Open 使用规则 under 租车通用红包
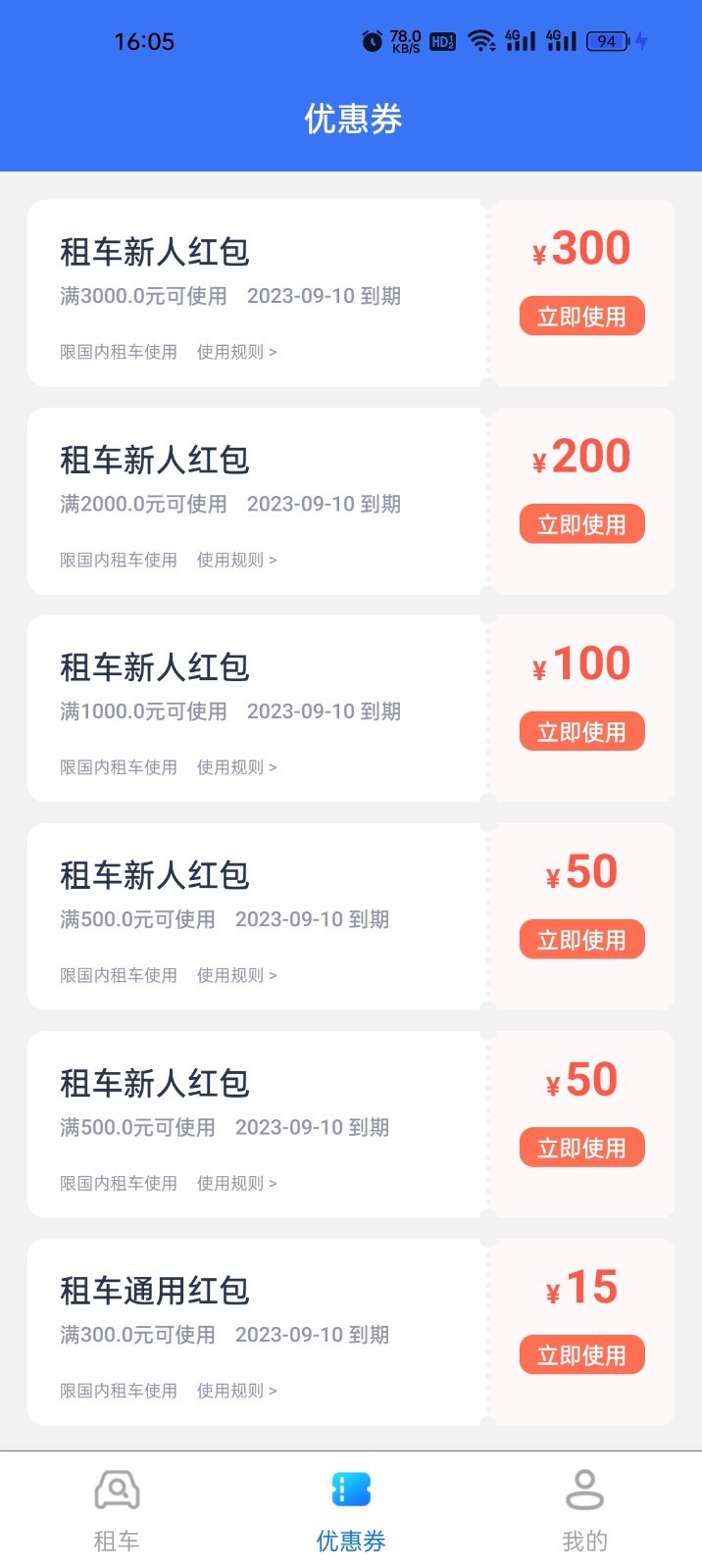The height and width of the screenshot is (1568, 702). coord(236,1391)
